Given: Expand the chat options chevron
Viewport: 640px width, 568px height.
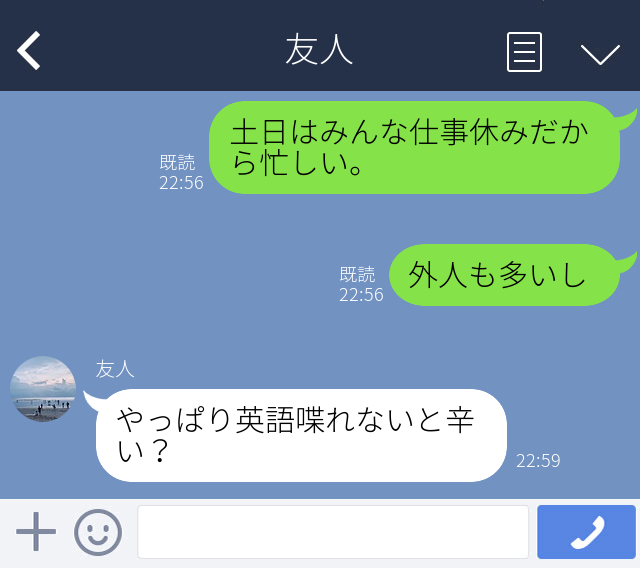Looking at the screenshot, I should tap(600, 53).
